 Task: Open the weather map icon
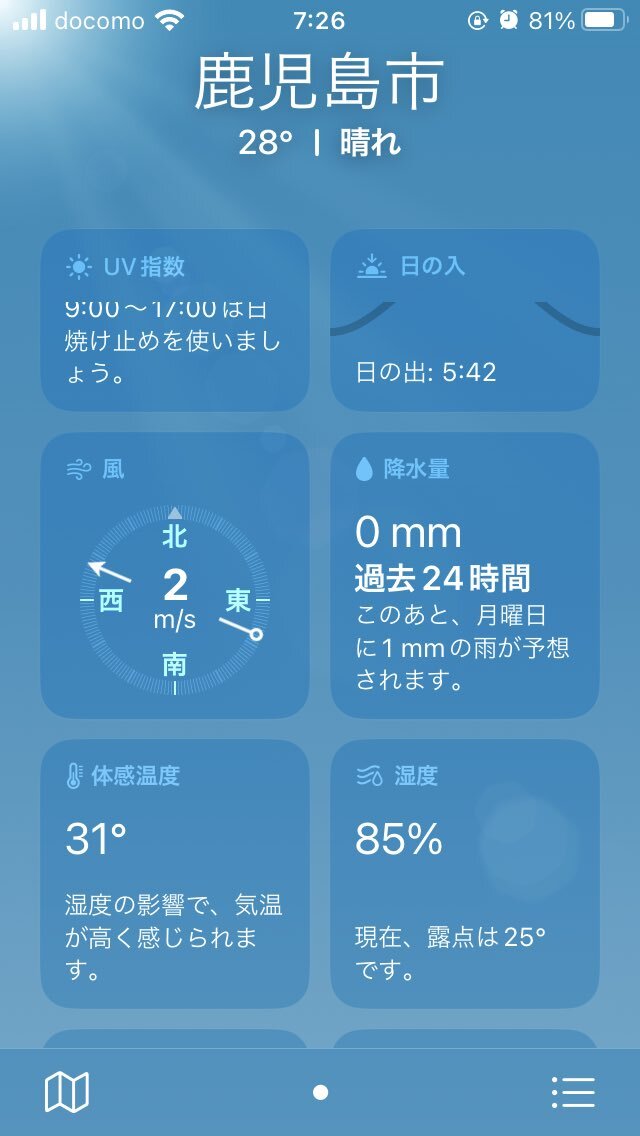(67, 1092)
